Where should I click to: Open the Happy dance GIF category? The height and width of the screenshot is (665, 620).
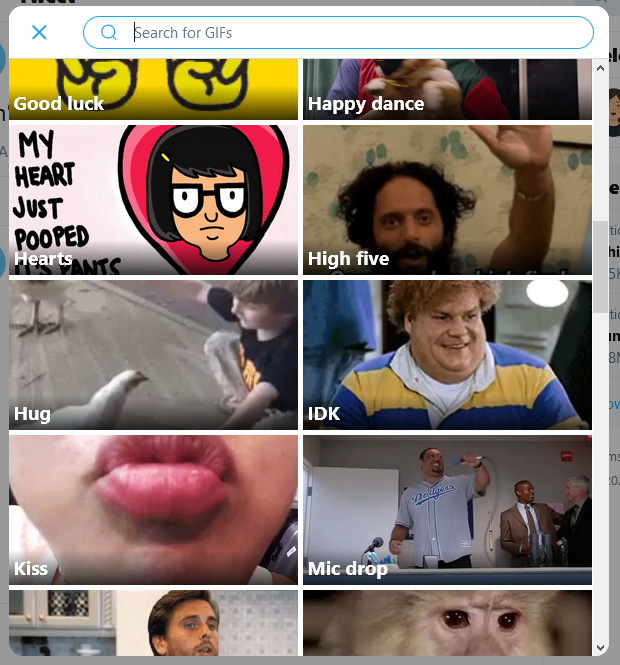tap(447, 90)
